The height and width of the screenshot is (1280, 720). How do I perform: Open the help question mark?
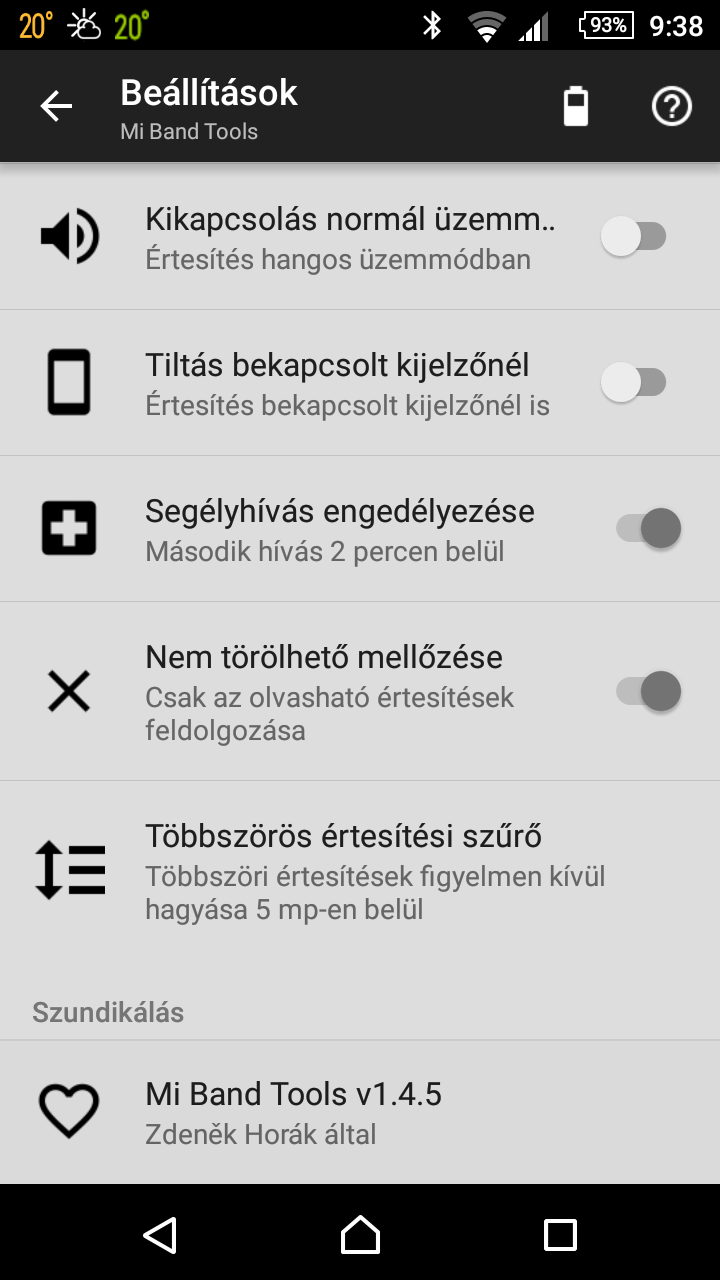pyautogui.click(x=672, y=106)
